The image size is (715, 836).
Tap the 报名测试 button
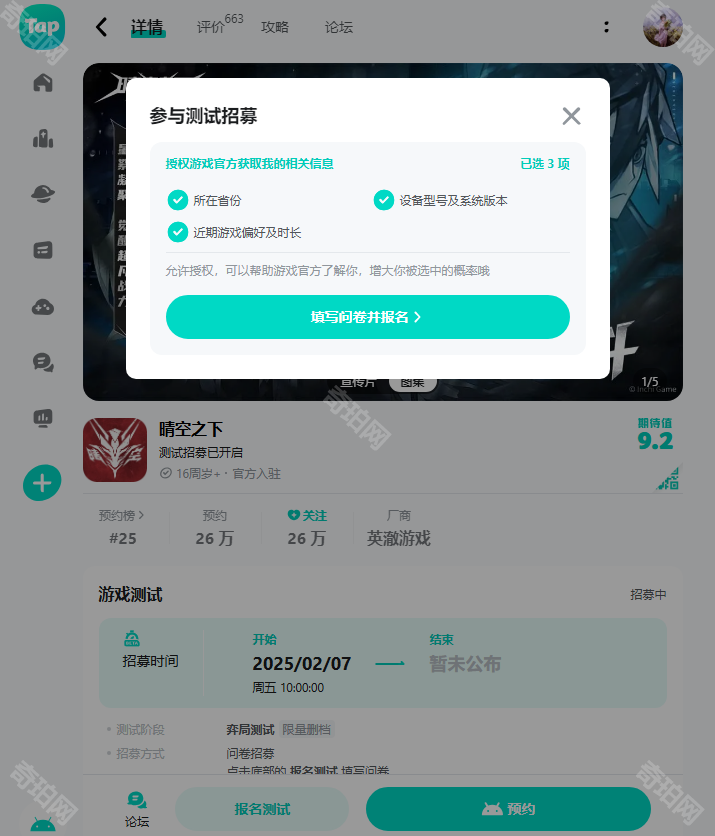pos(262,809)
